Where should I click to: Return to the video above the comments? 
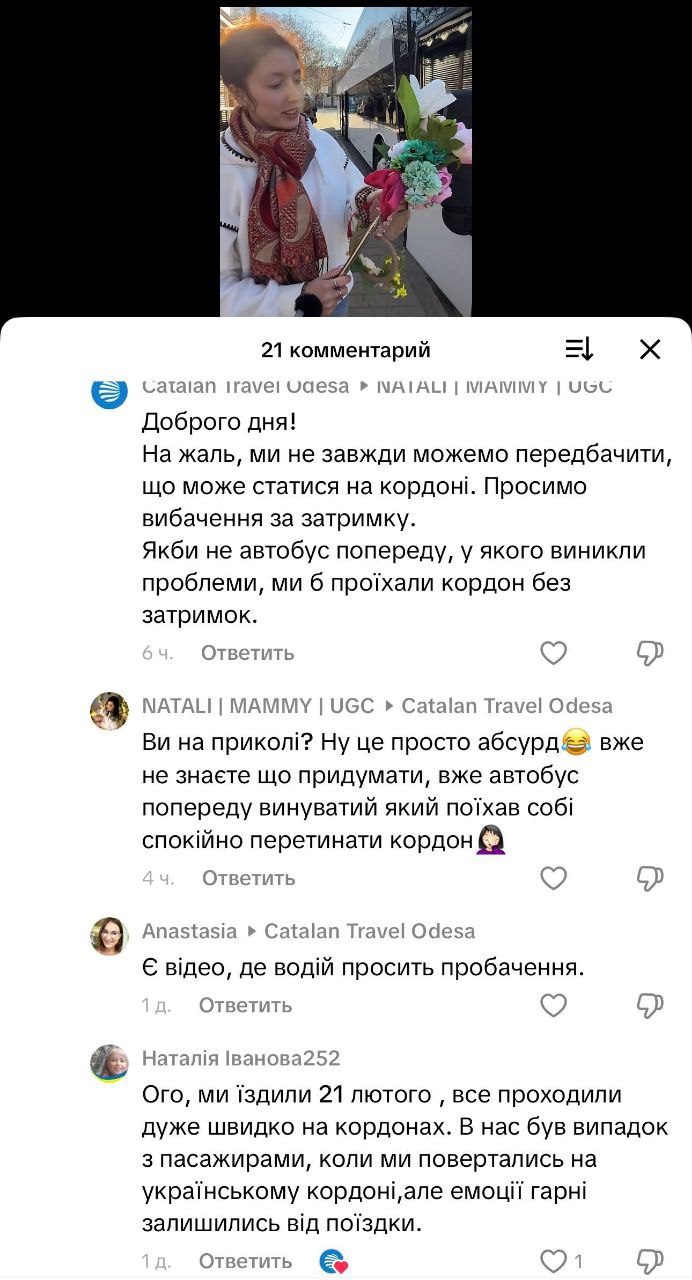(345, 160)
